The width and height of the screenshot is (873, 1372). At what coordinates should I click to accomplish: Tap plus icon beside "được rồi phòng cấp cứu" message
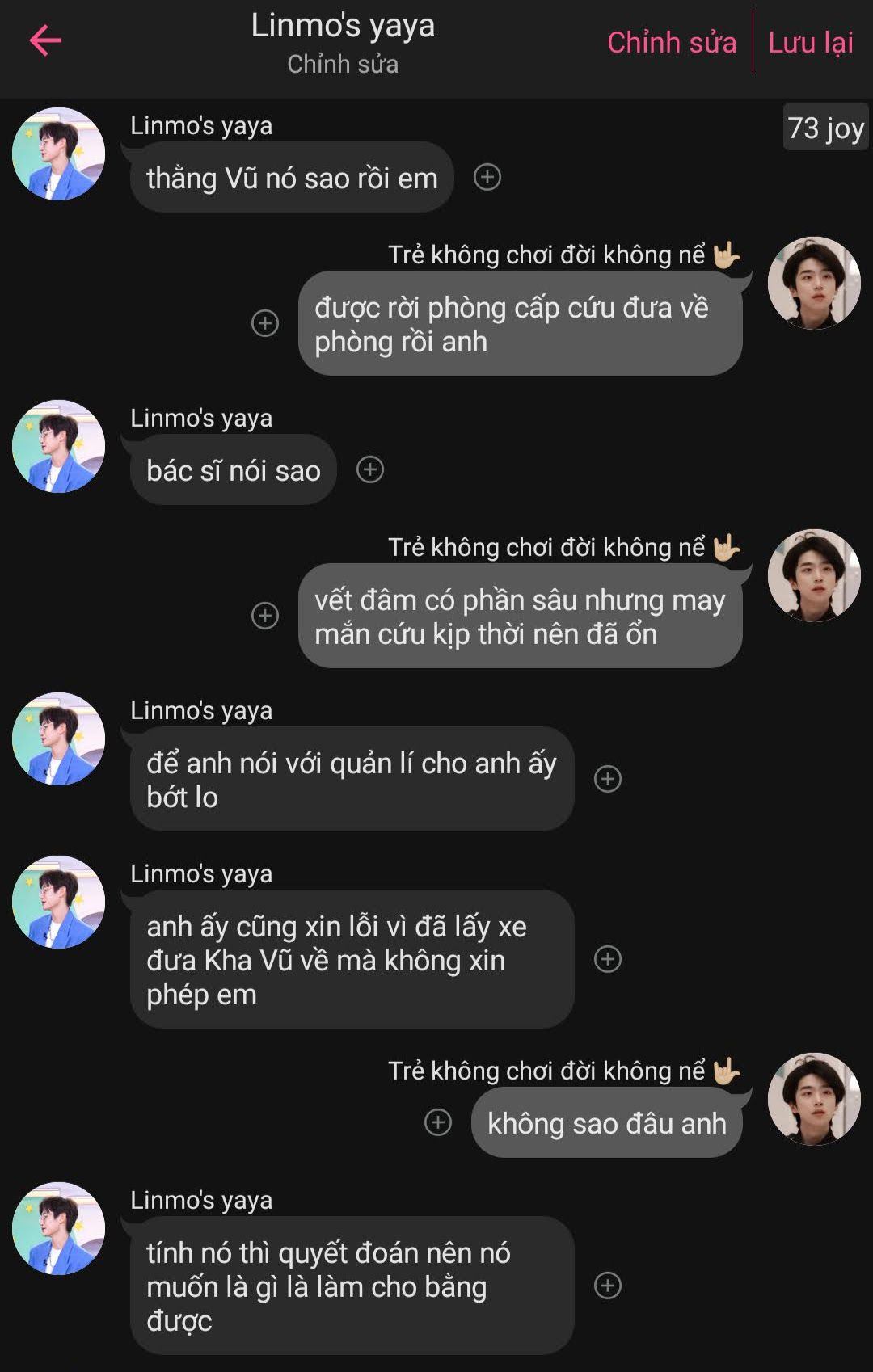(265, 323)
